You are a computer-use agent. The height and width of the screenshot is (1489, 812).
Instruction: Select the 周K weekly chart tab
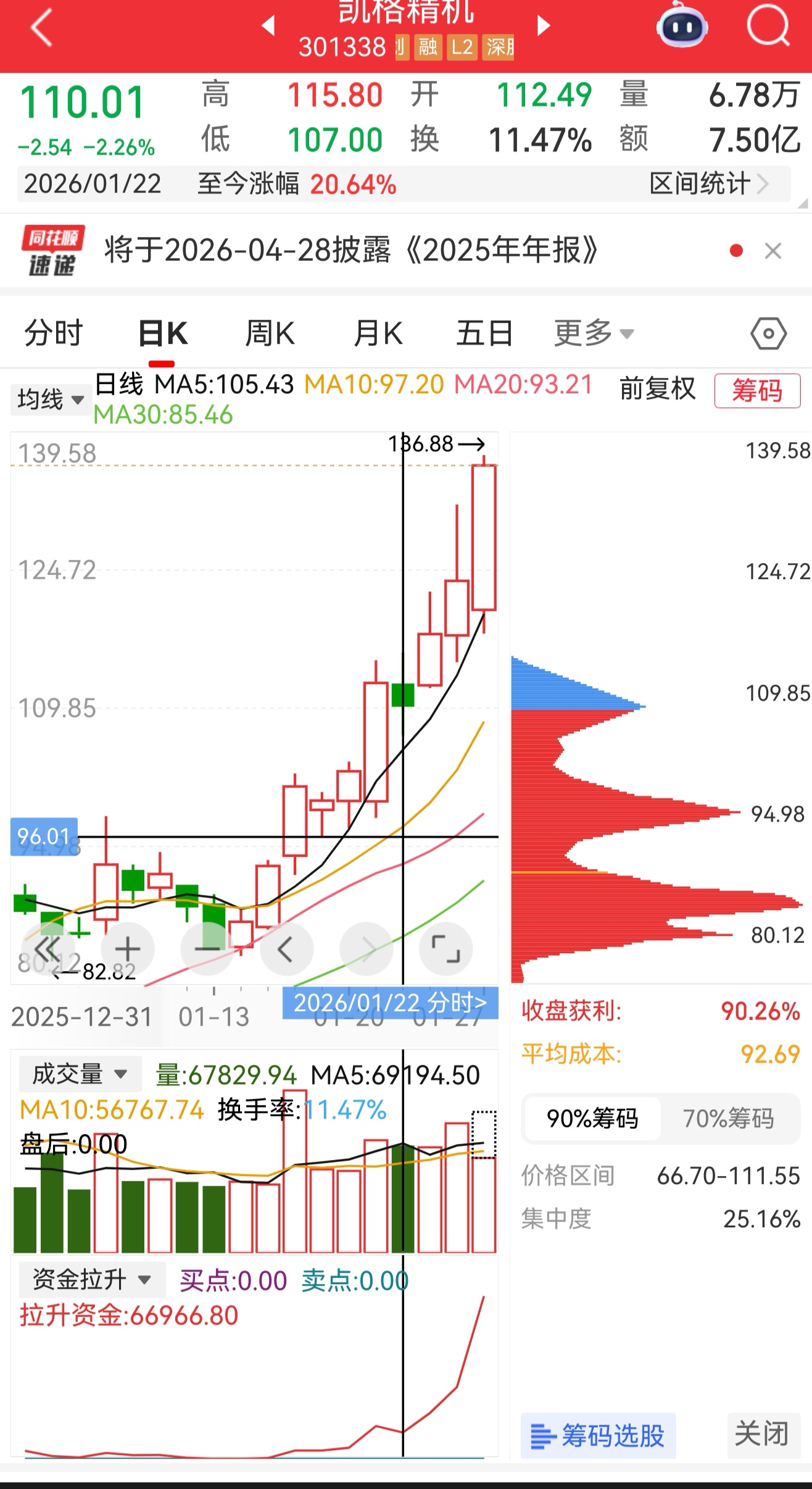[270, 333]
